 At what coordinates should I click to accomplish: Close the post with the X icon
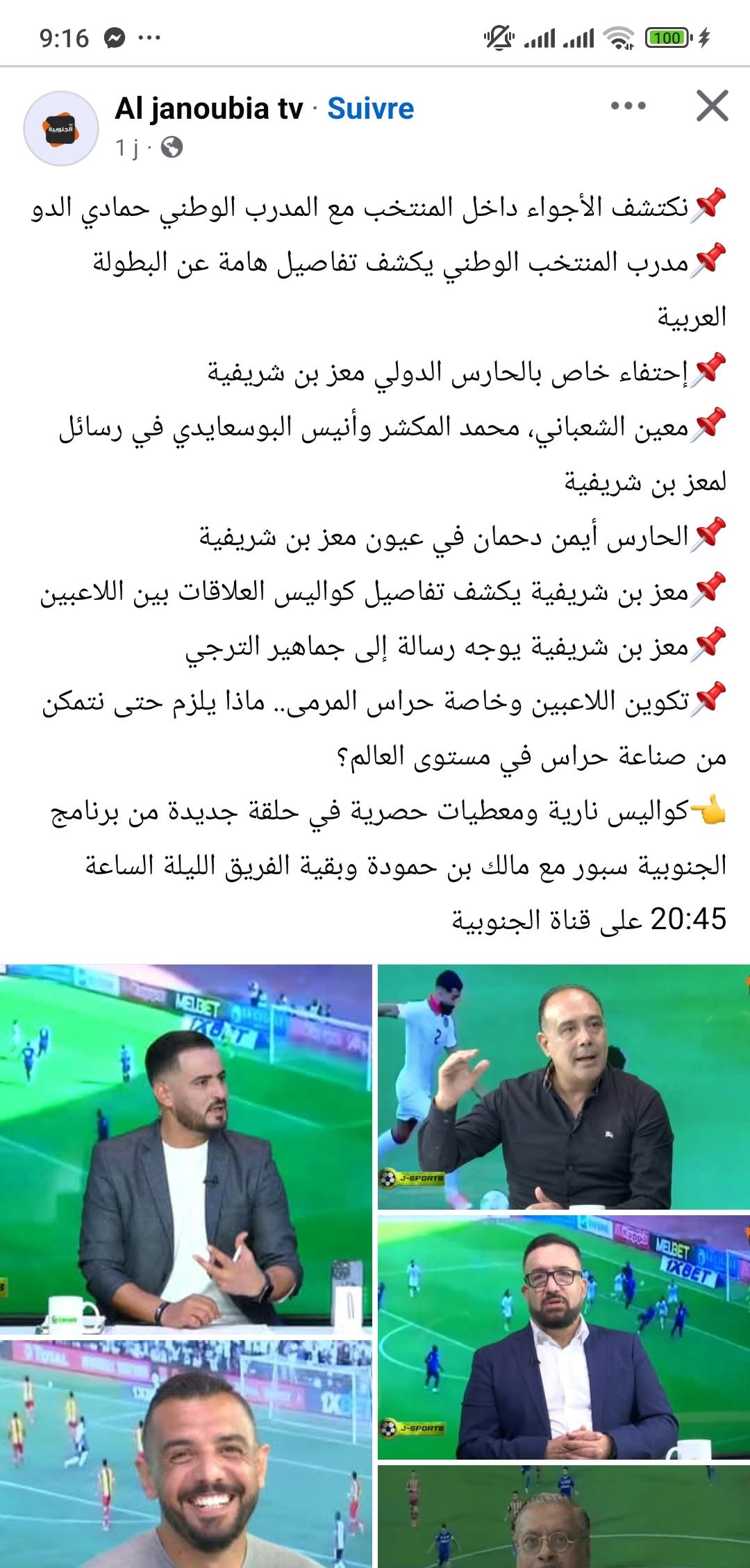tap(712, 107)
